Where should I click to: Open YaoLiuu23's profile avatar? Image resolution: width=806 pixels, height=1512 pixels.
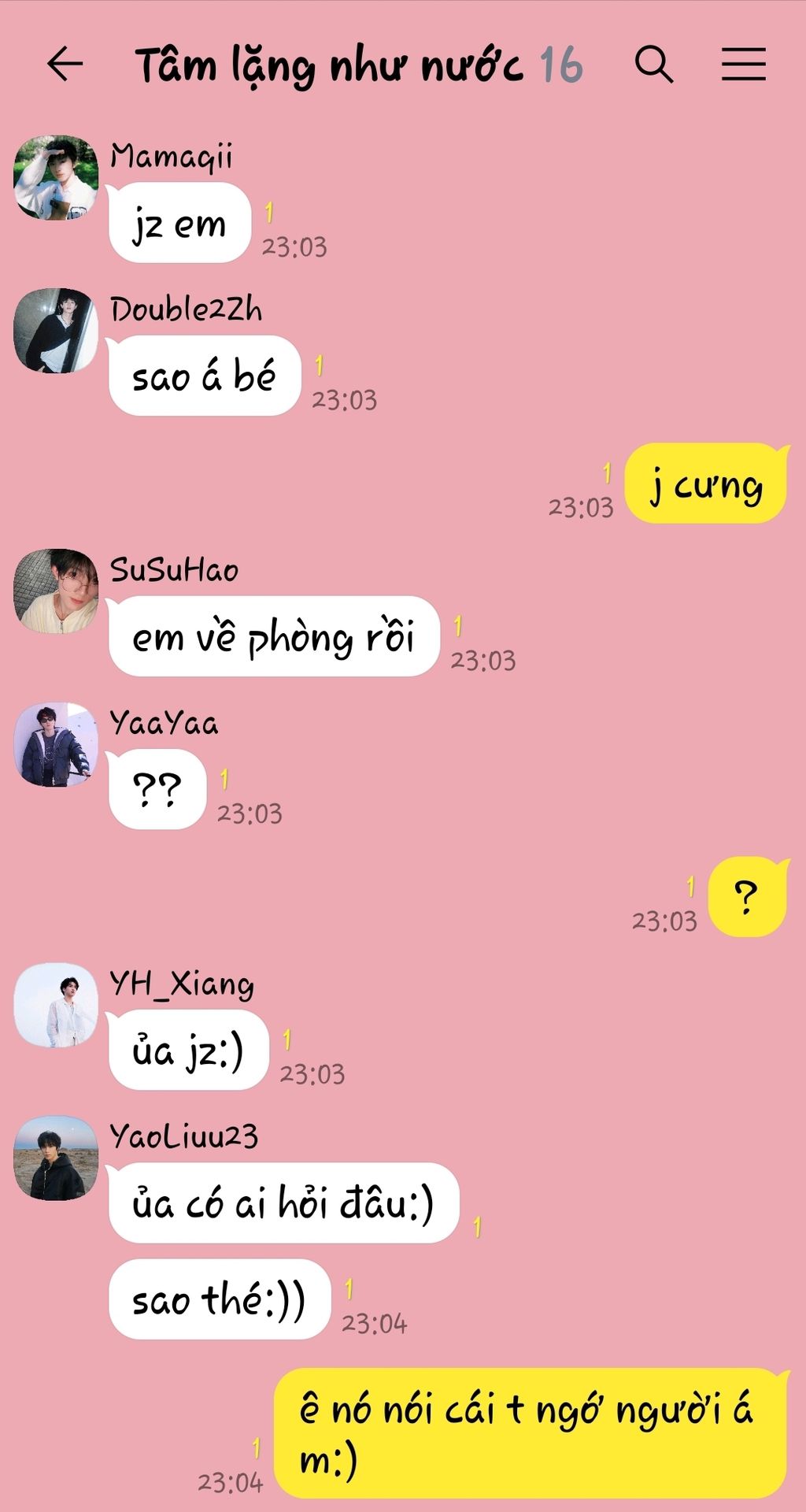pos(56,1158)
